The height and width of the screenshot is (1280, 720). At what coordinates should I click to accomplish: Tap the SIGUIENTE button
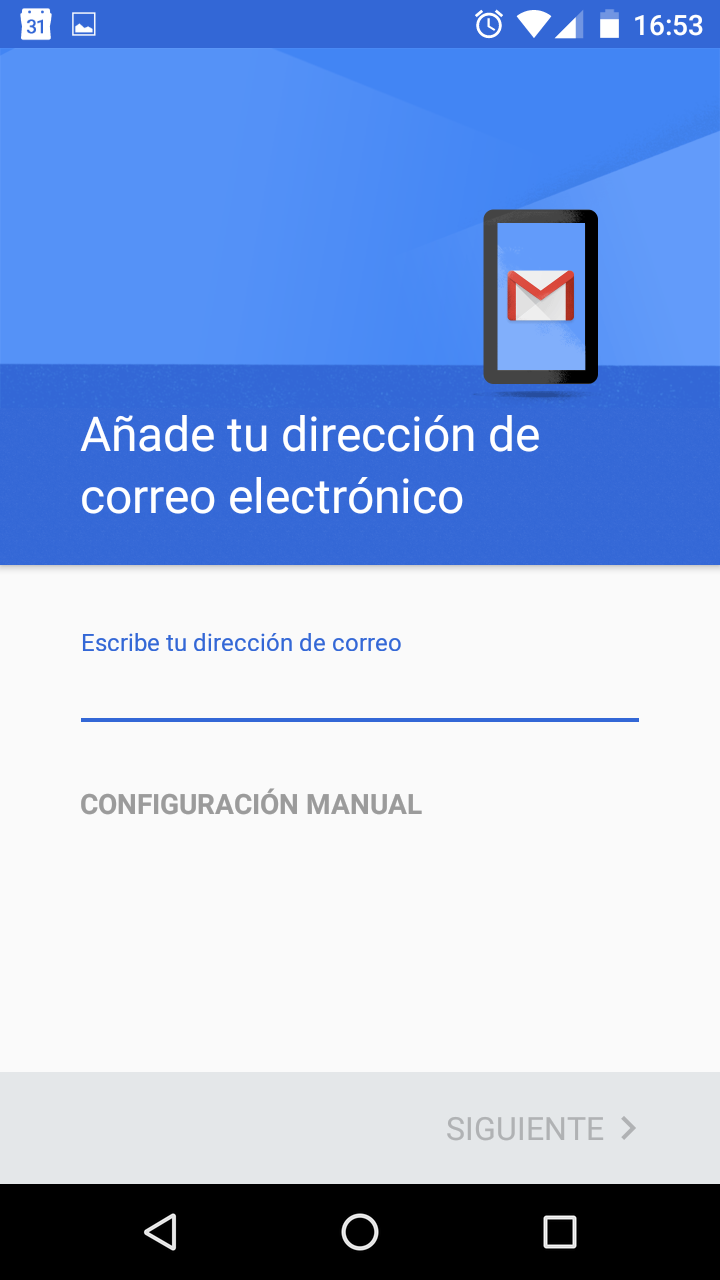(541, 1128)
